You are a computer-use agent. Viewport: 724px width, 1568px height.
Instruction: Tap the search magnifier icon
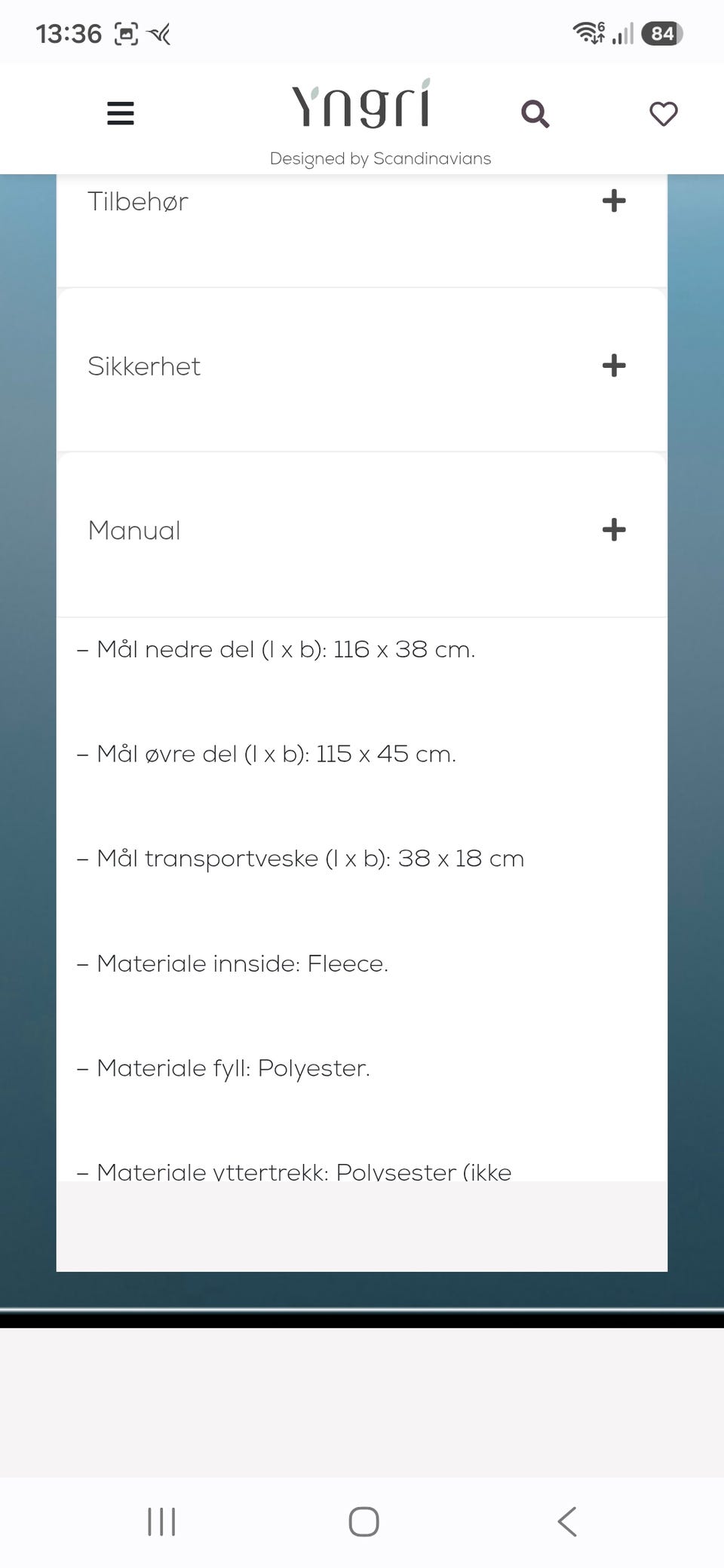tap(535, 114)
